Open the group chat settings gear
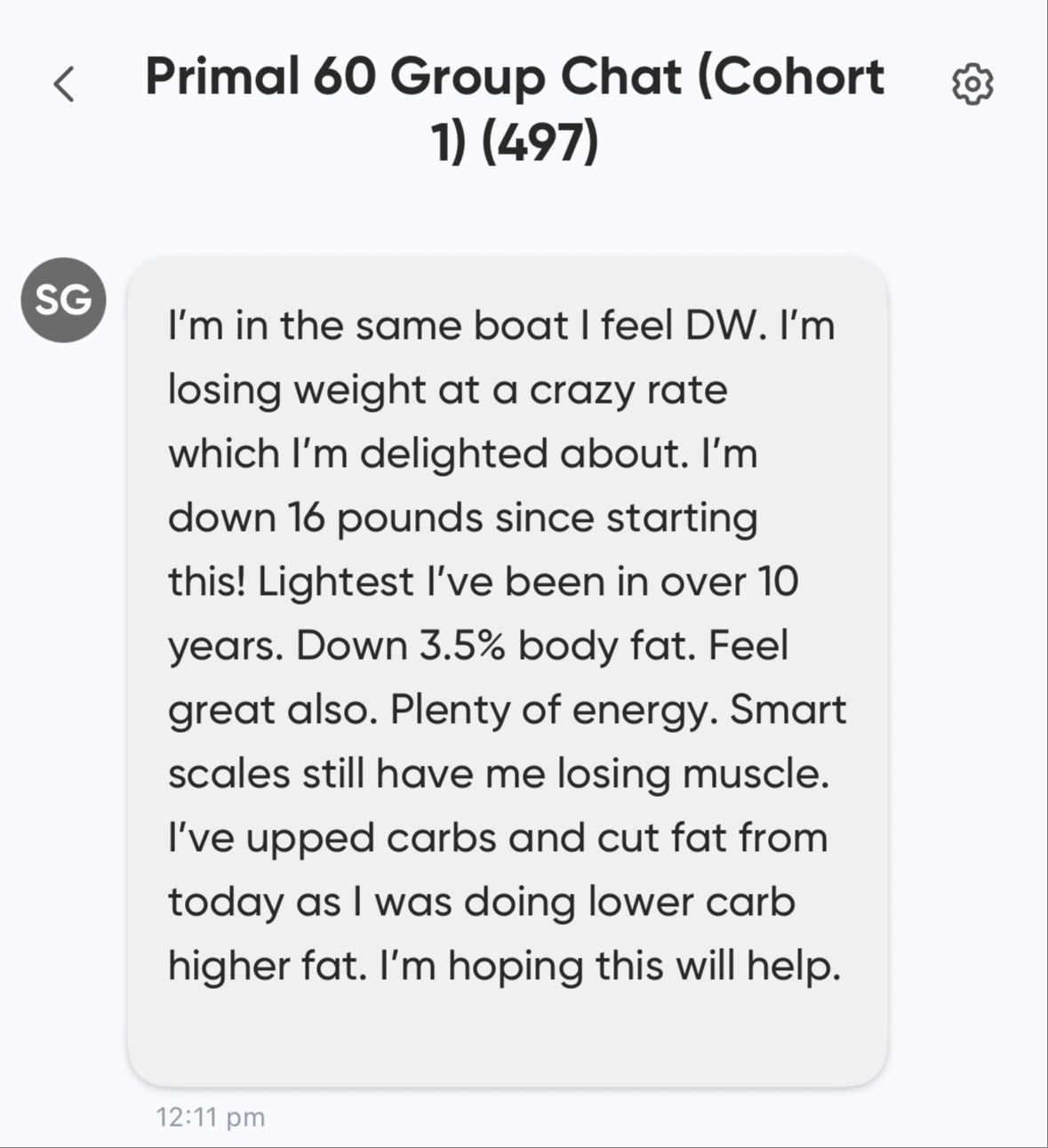 coord(972,84)
